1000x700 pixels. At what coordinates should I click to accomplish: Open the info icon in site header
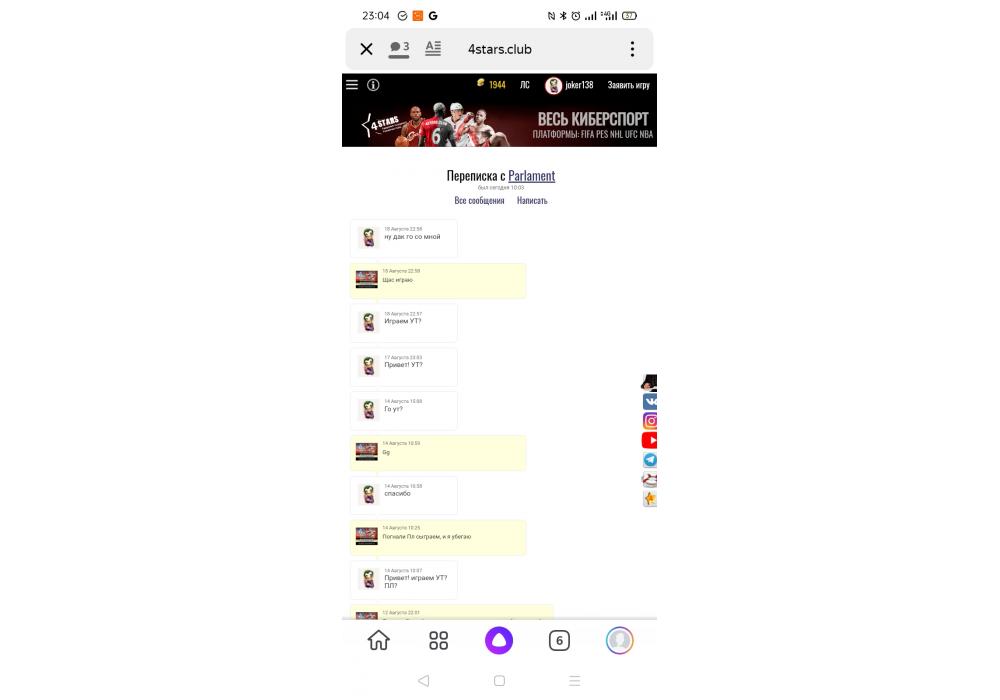[373, 85]
